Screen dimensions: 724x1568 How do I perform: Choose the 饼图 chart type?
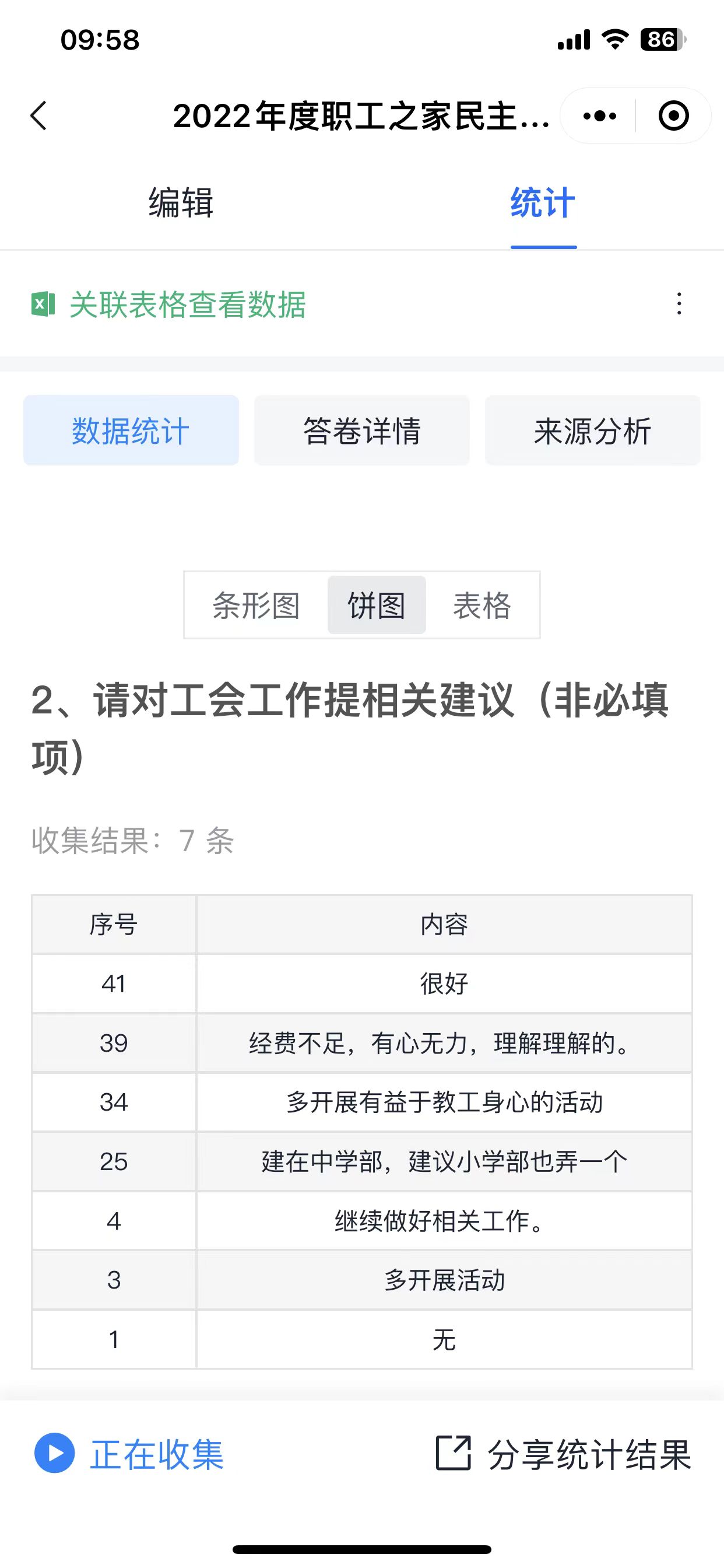click(x=377, y=605)
